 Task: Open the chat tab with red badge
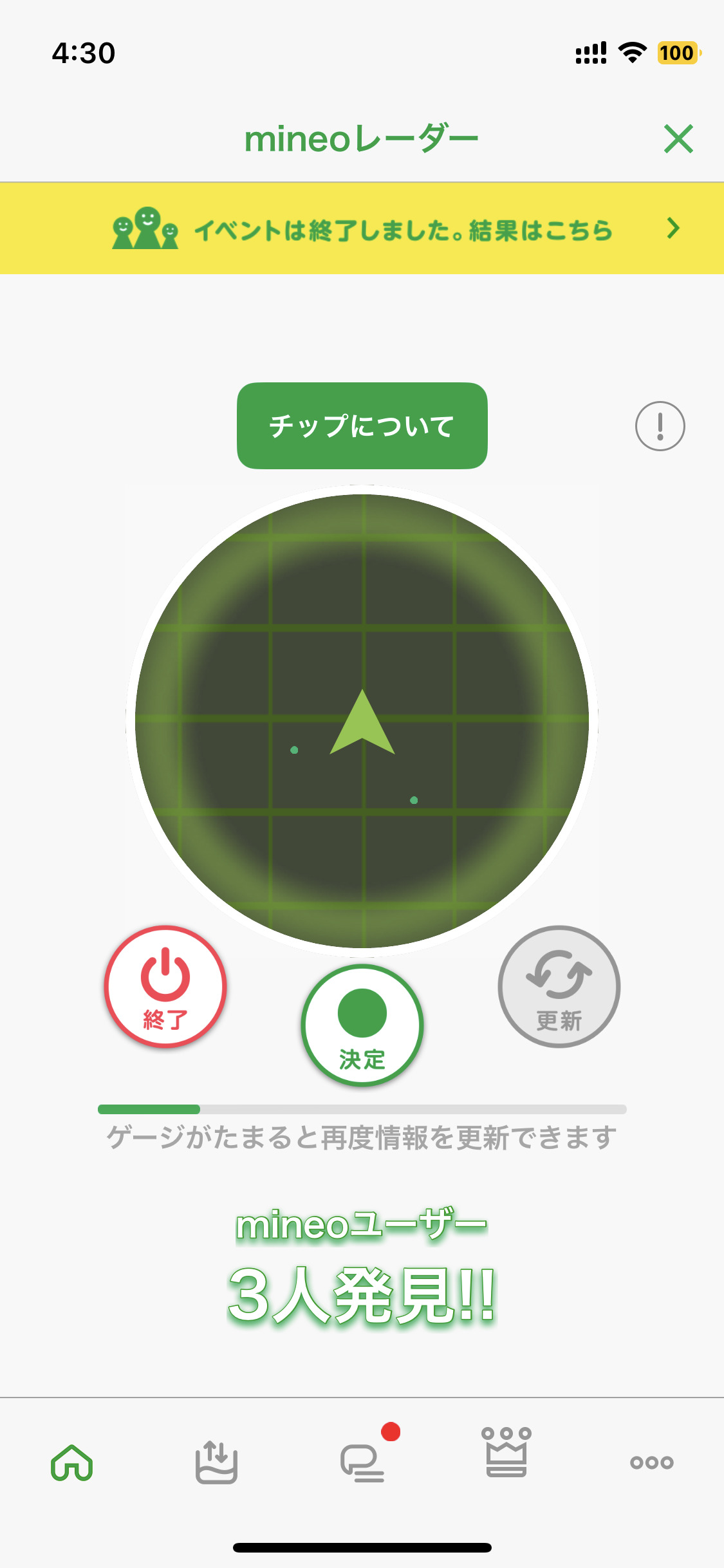[x=362, y=1462]
